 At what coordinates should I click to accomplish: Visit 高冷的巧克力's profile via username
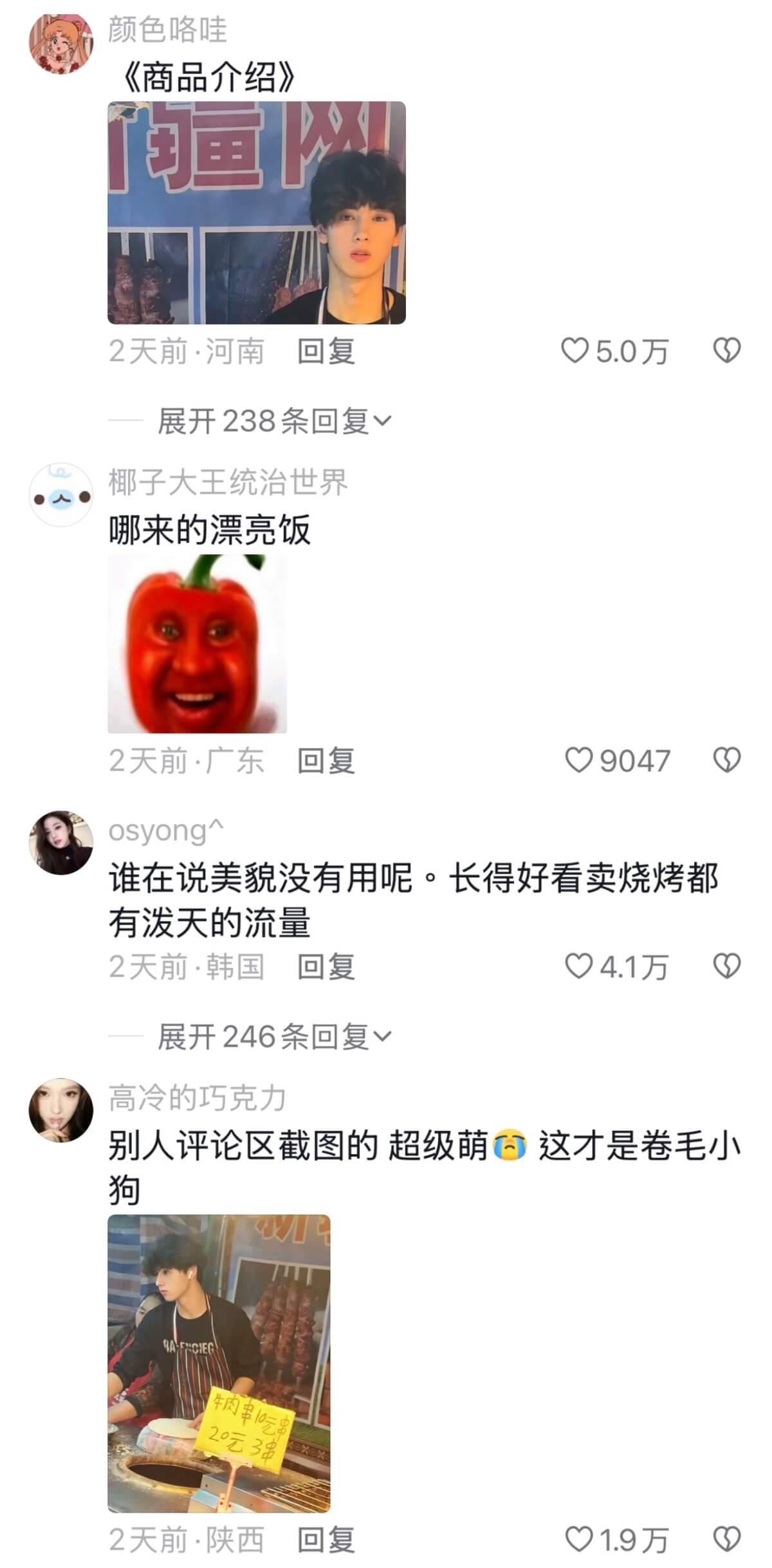click(x=197, y=1099)
